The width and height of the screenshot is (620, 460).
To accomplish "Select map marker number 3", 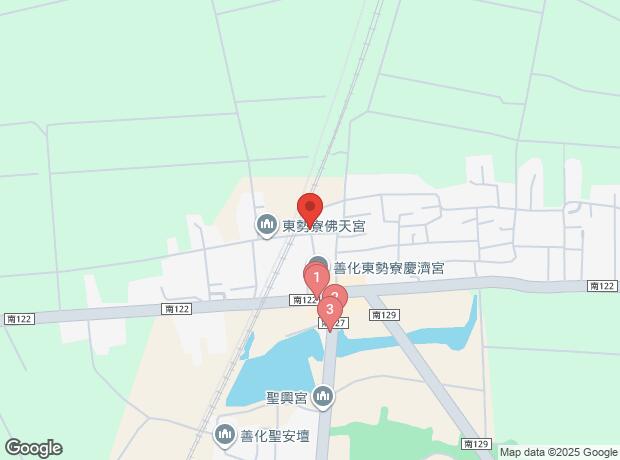I will (x=330, y=310).
